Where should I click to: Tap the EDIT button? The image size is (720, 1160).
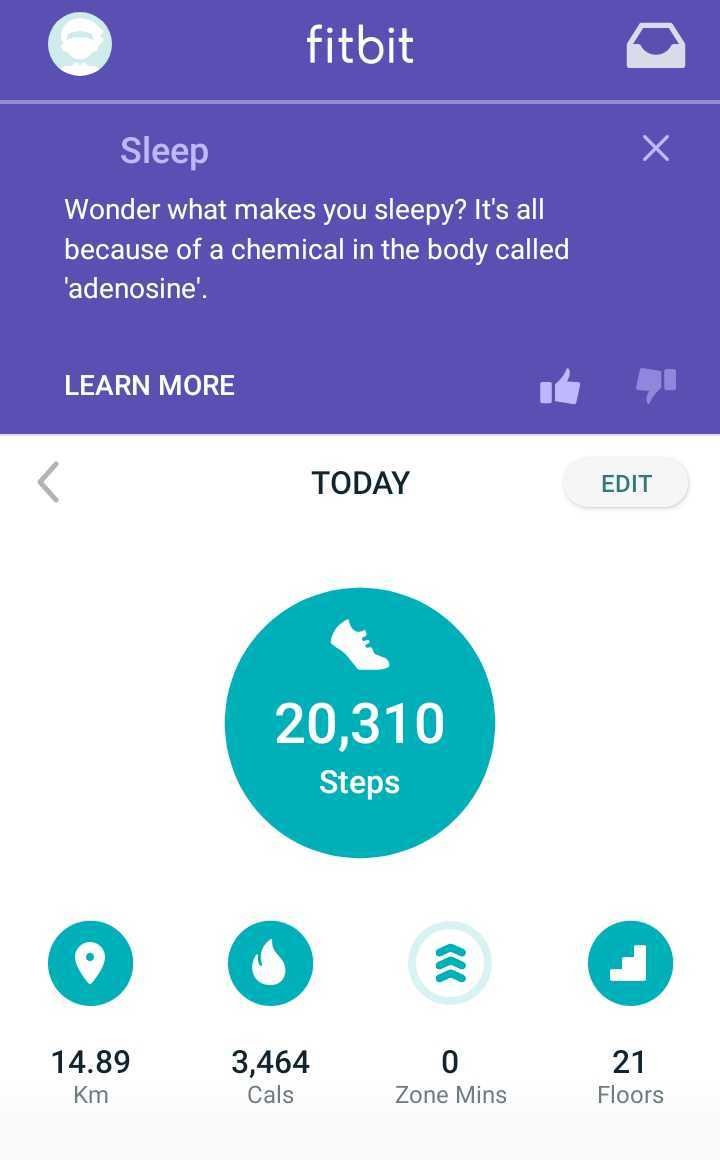click(x=626, y=484)
